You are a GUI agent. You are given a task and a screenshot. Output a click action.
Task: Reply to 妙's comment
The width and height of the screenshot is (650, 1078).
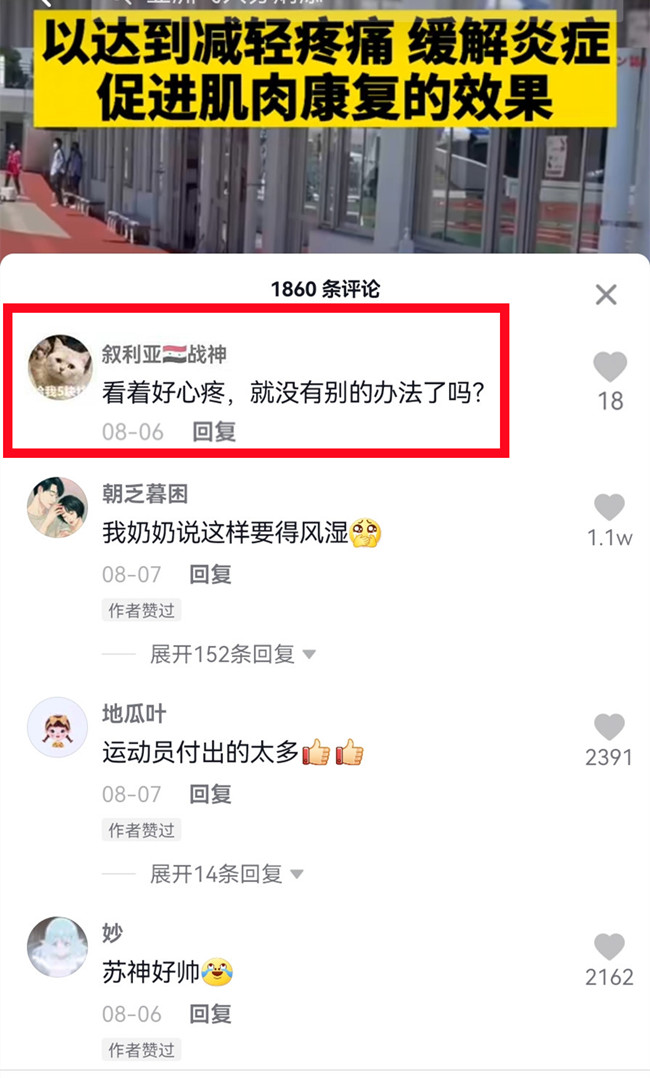[211, 1014]
